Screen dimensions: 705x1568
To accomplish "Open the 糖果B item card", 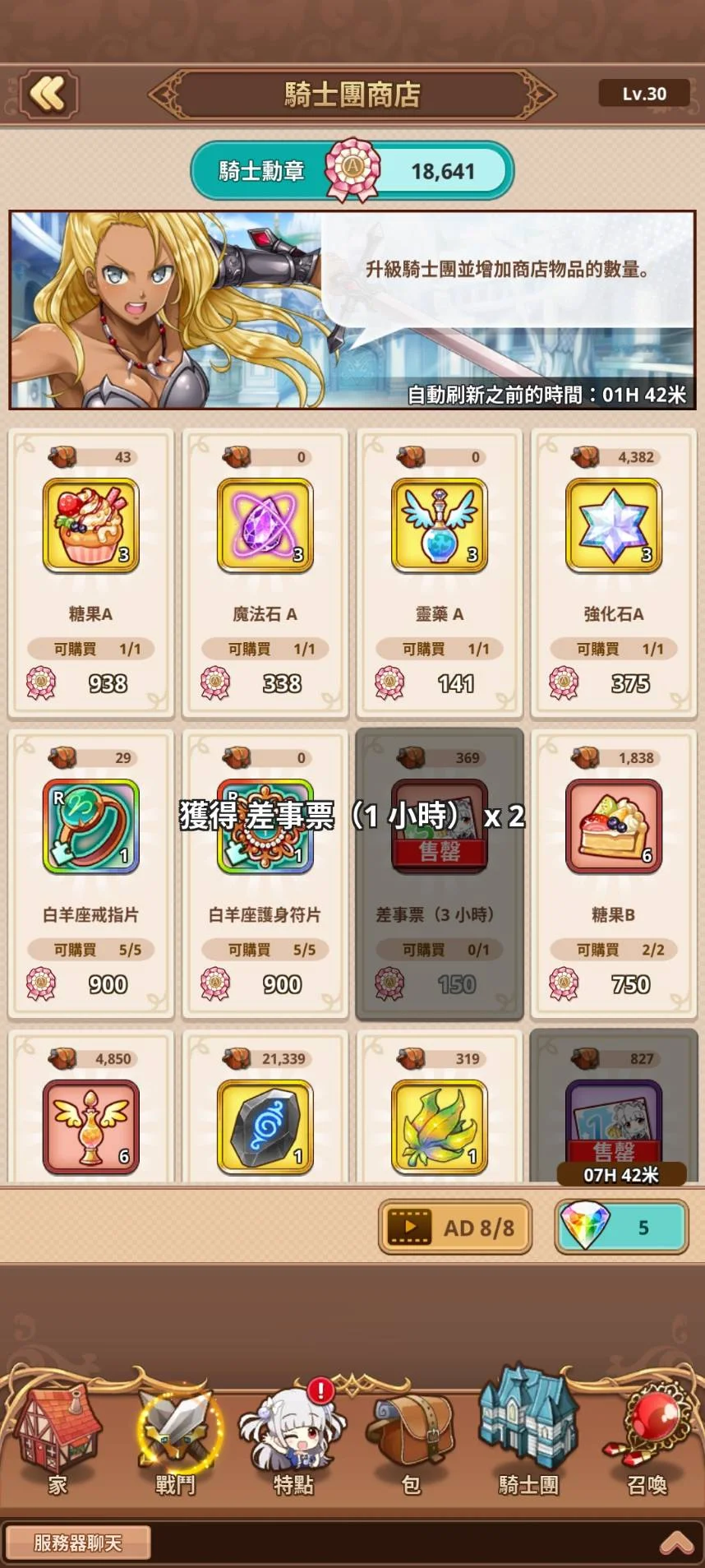I will tap(614, 873).
